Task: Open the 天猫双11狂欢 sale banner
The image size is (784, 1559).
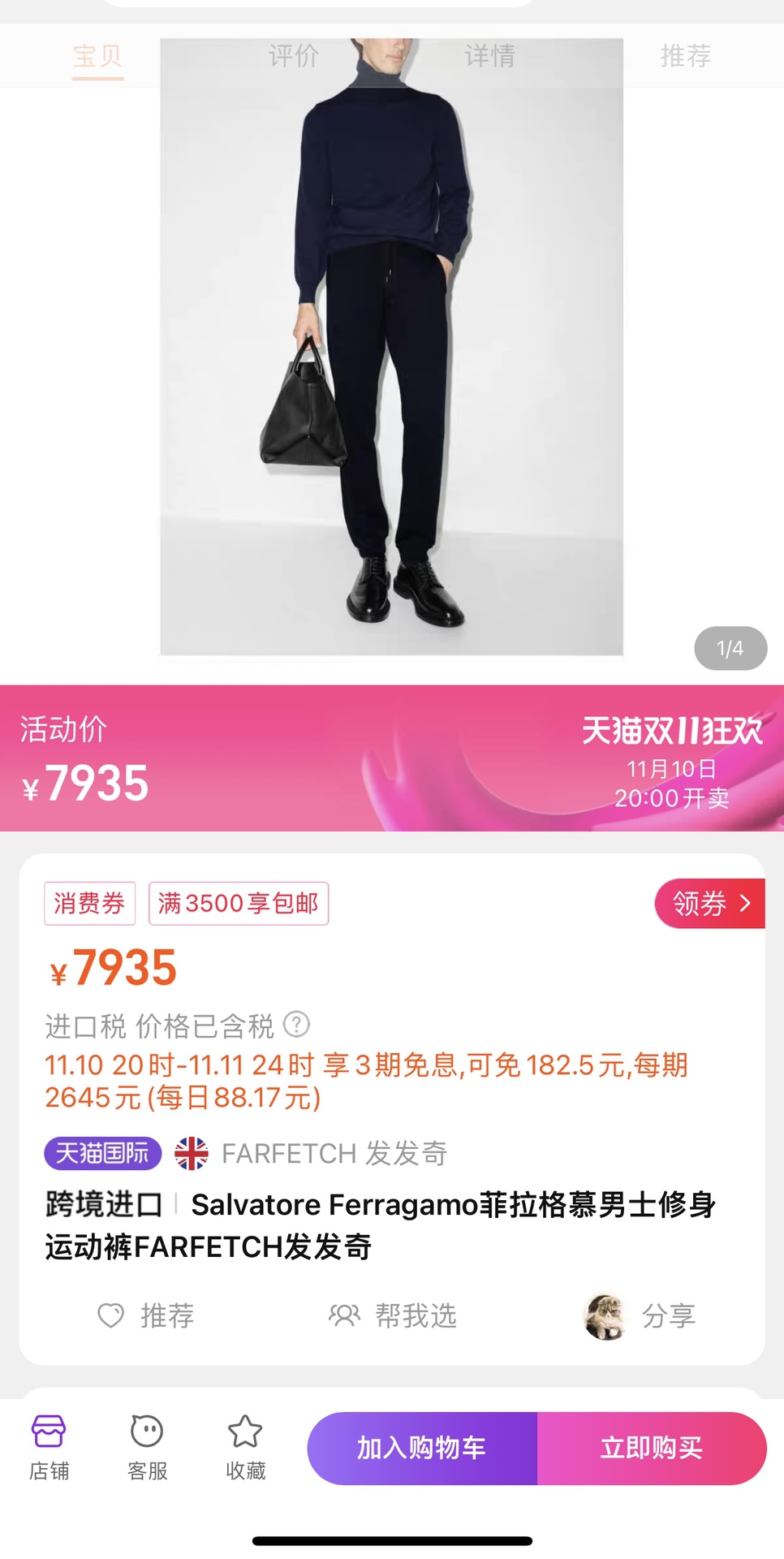Action: (x=672, y=758)
